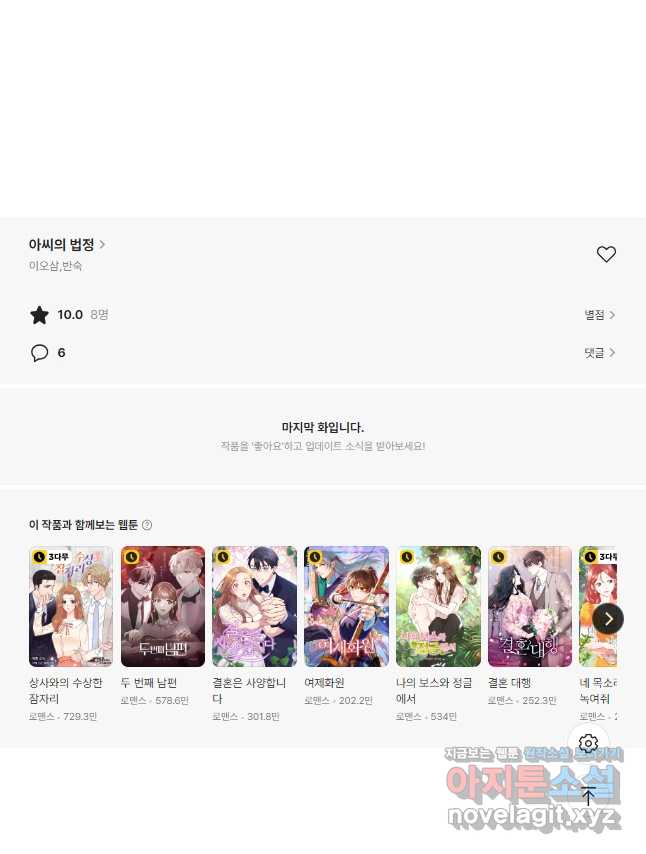Screen dimensions: 646x854
Task: Jump back to the top of the page
Action: coord(588,795)
